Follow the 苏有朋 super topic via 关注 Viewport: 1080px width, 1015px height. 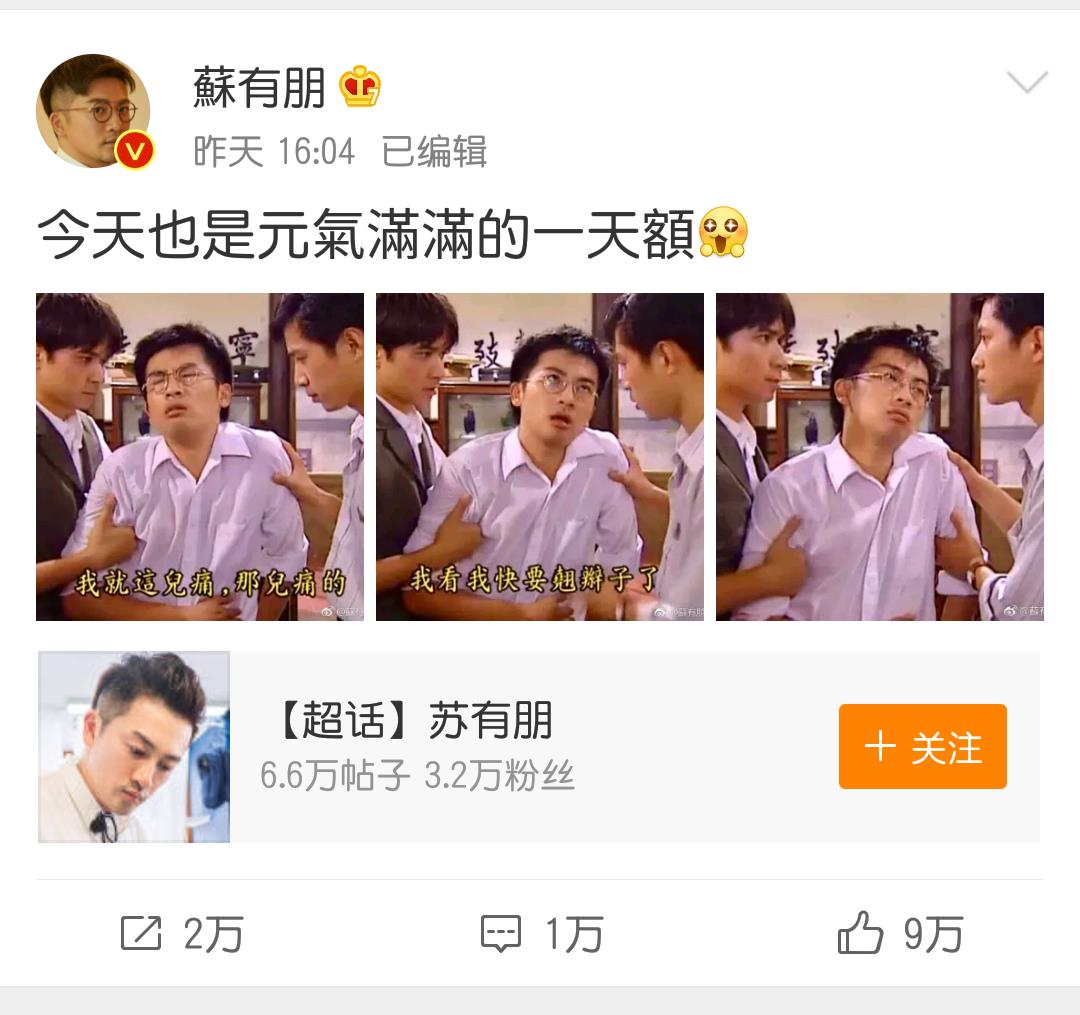(922, 746)
